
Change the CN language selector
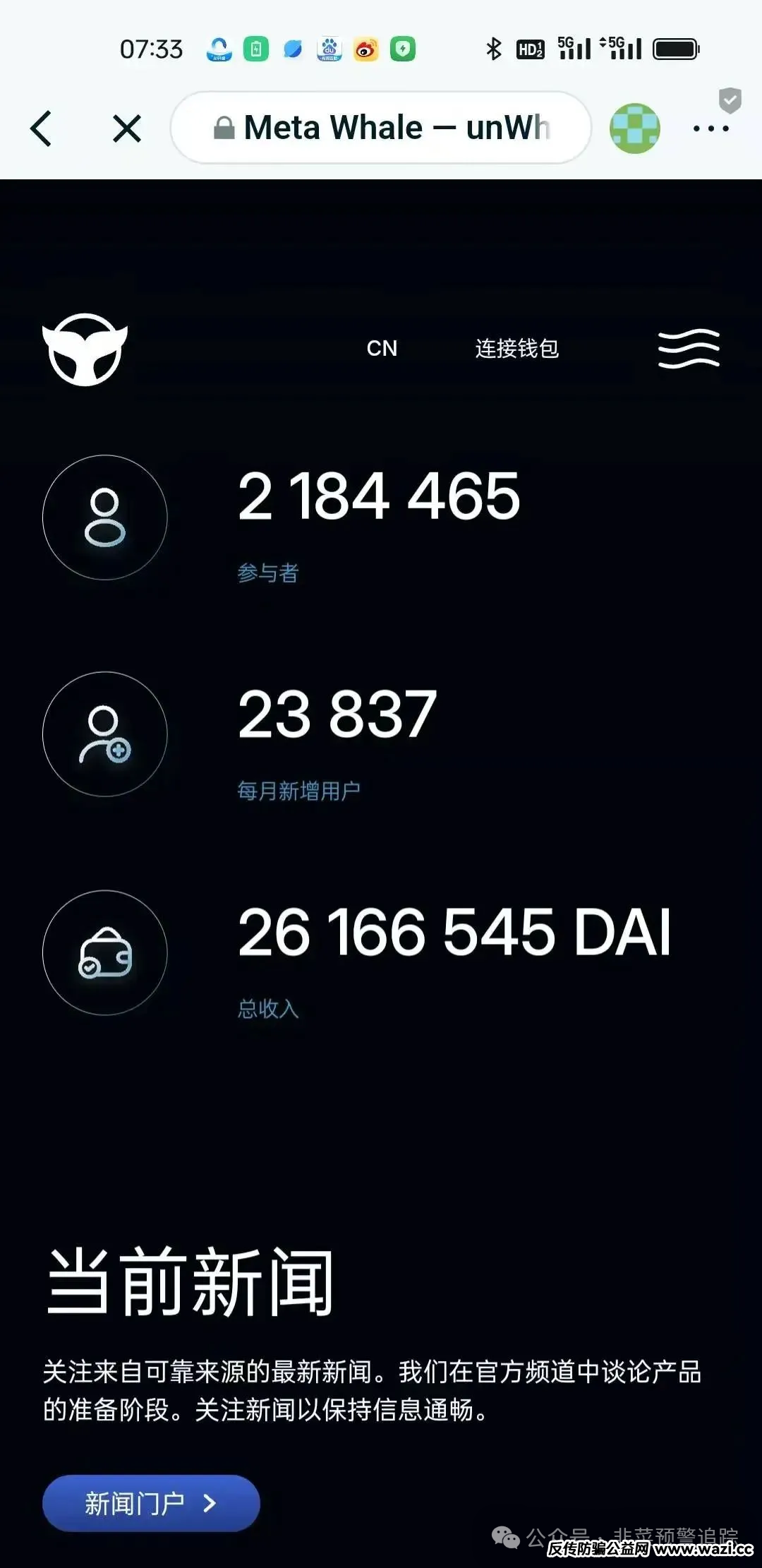(382, 348)
